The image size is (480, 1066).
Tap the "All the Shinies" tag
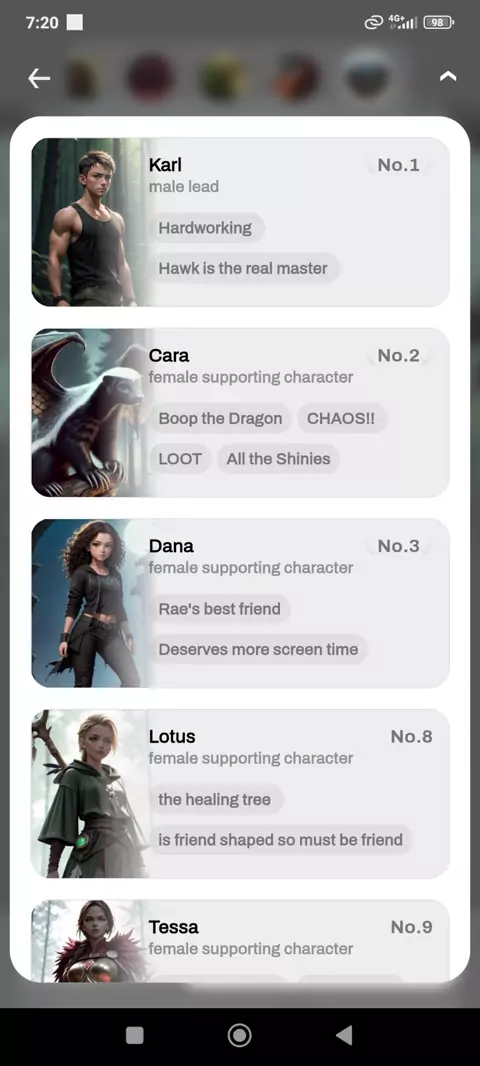point(278,459)
